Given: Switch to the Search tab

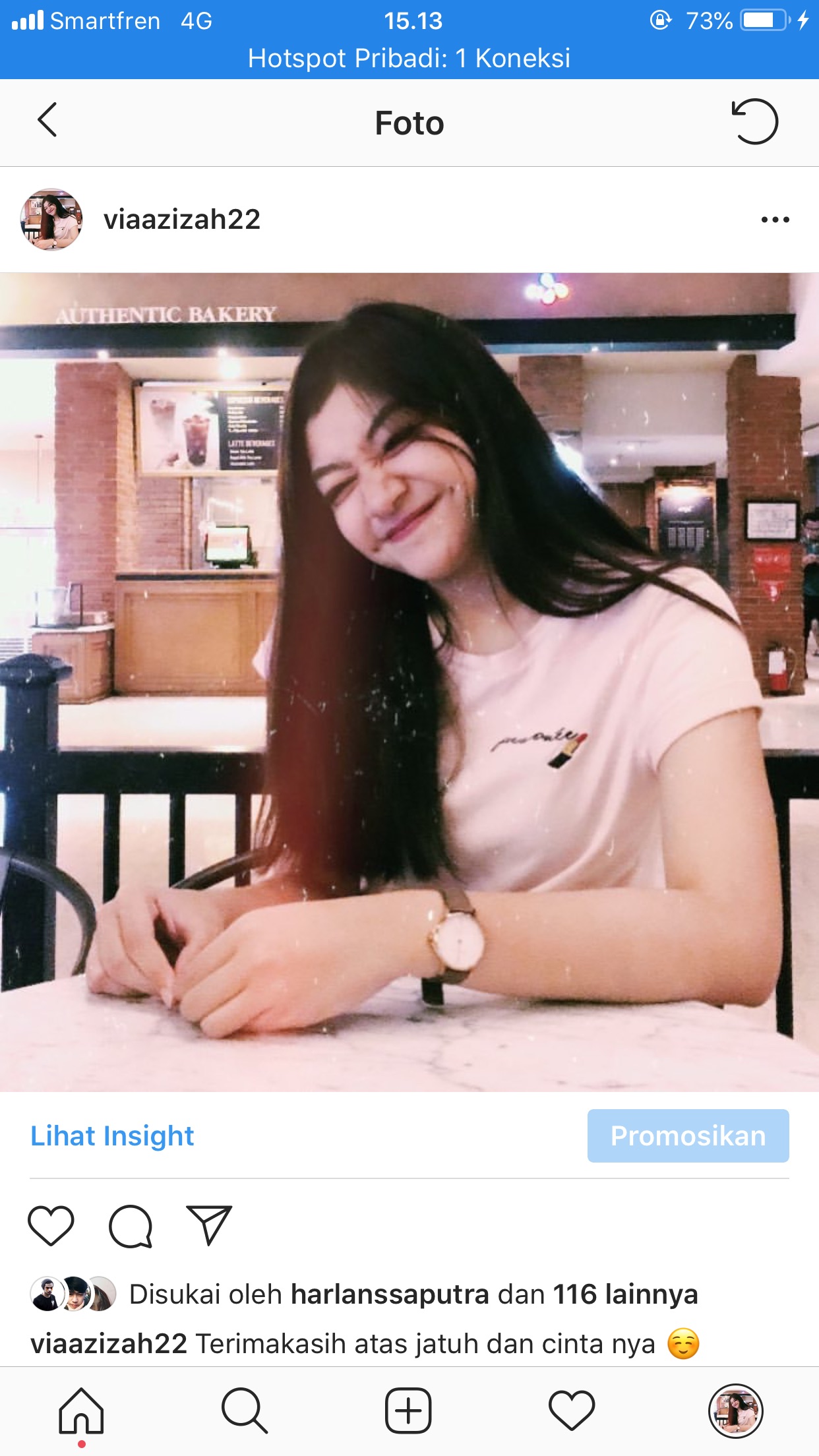Looking at the screenshot, I should point(245,1411).
